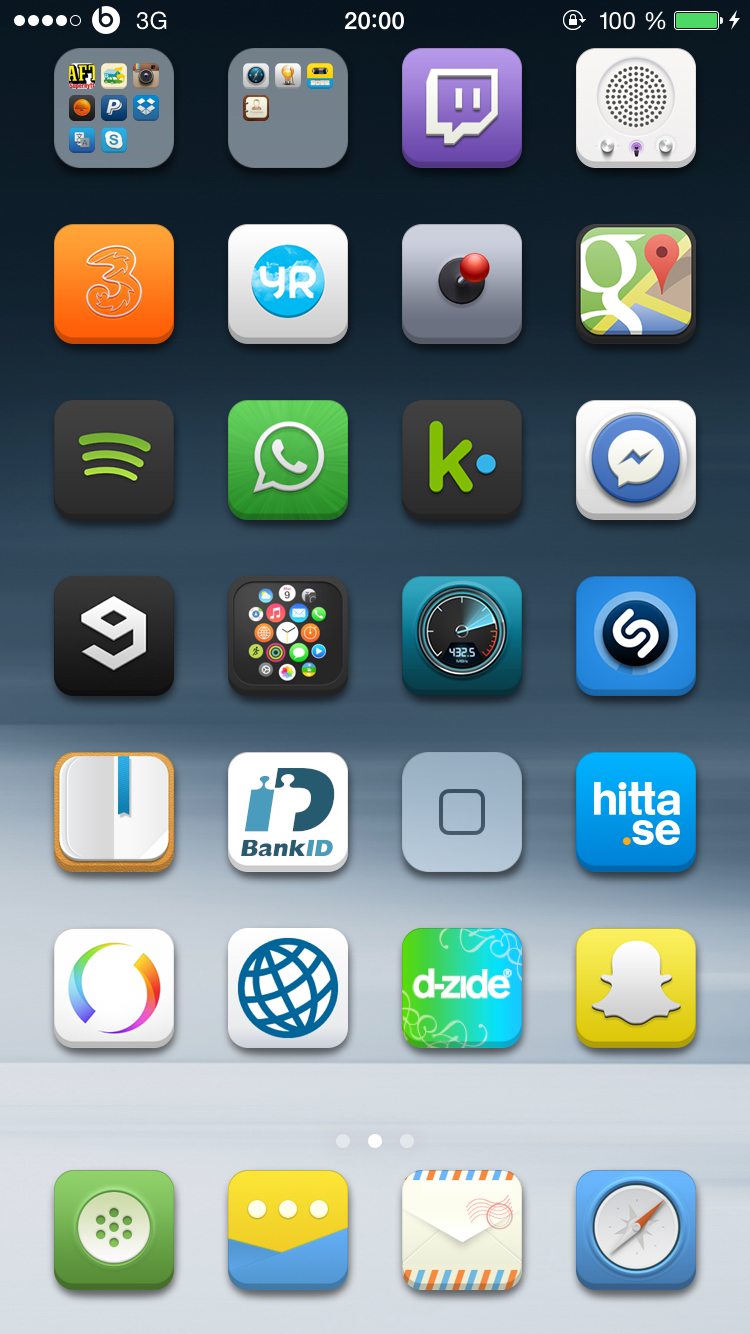The width and height of the screenshot is (750, 1334).
Task: Open the Shazam app
Action: tap(636, 636)
